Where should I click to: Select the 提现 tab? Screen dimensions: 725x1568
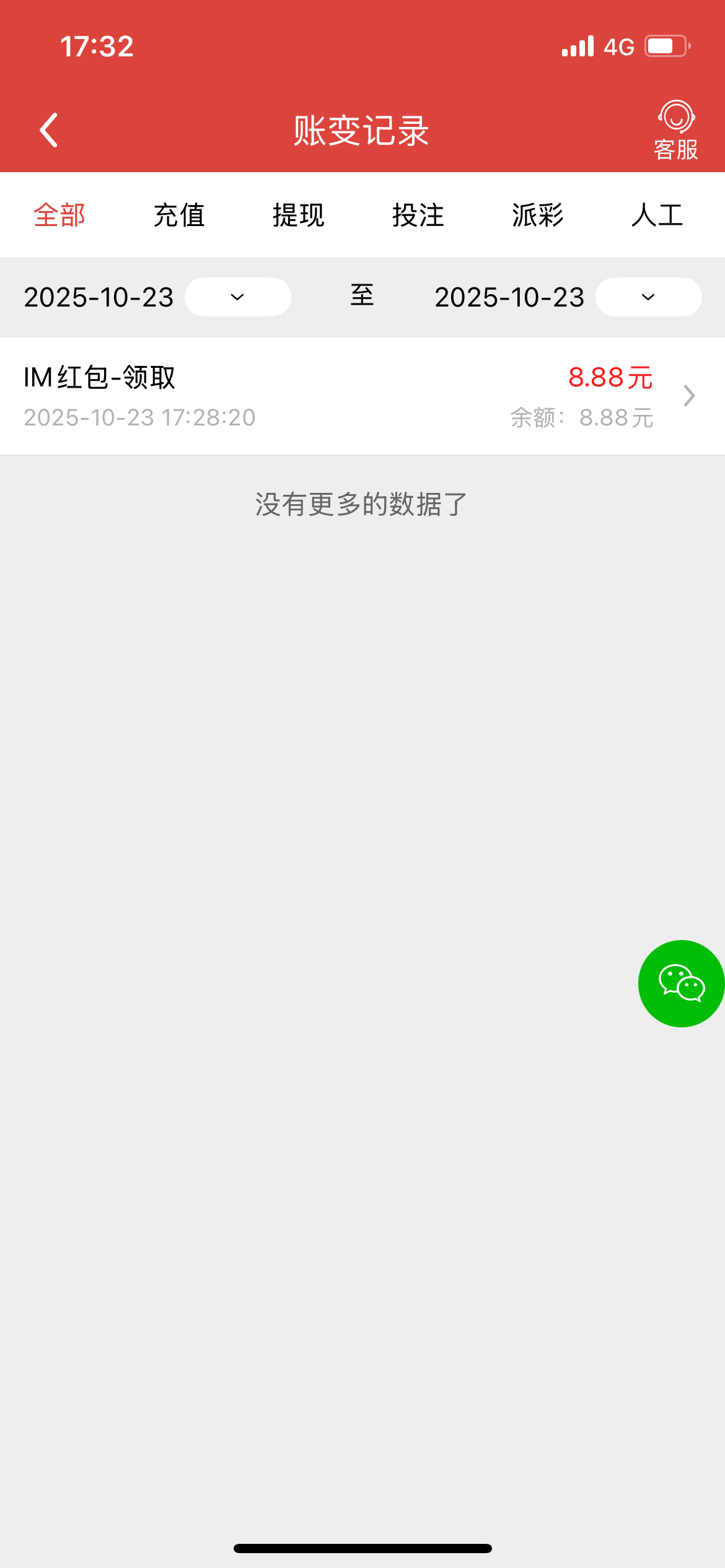[x=299, y=216]
